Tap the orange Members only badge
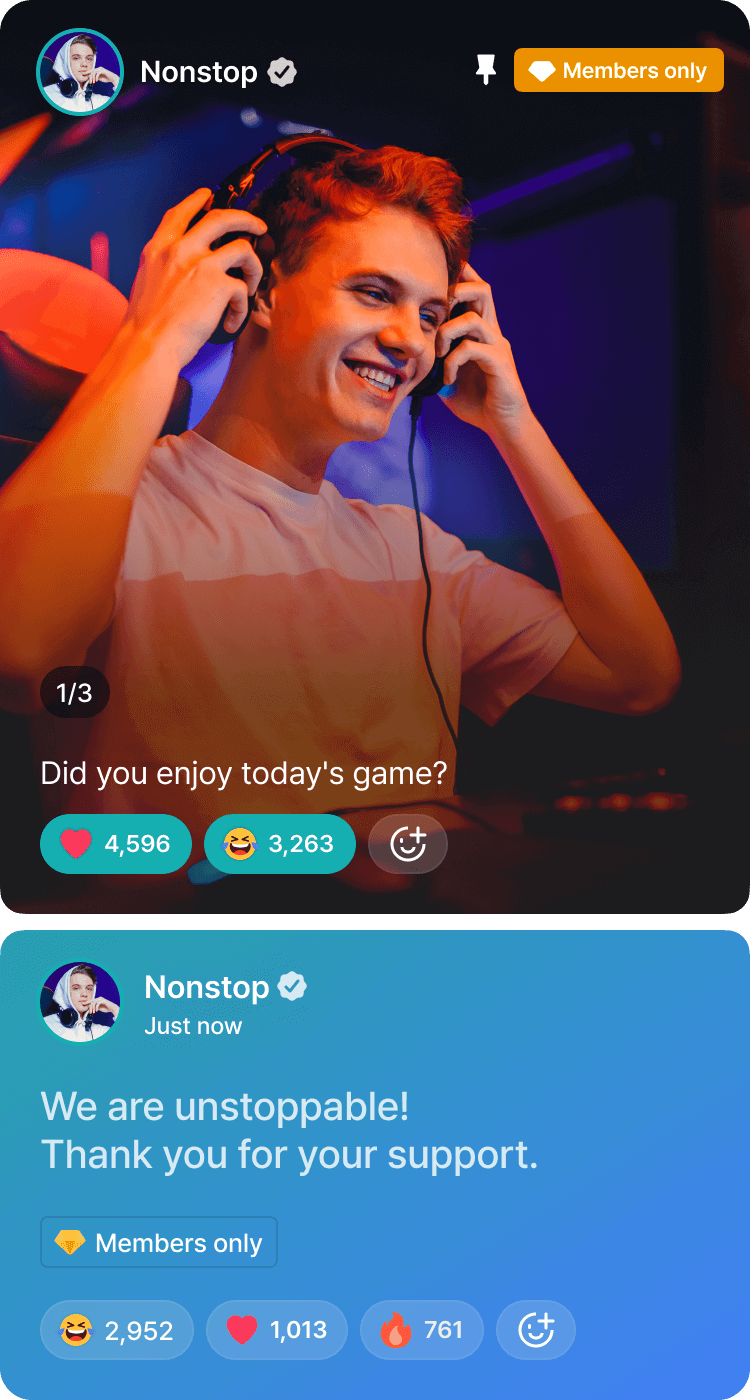Image resolution: width=750 pixels, height=1400 pixels. point(619,70)
